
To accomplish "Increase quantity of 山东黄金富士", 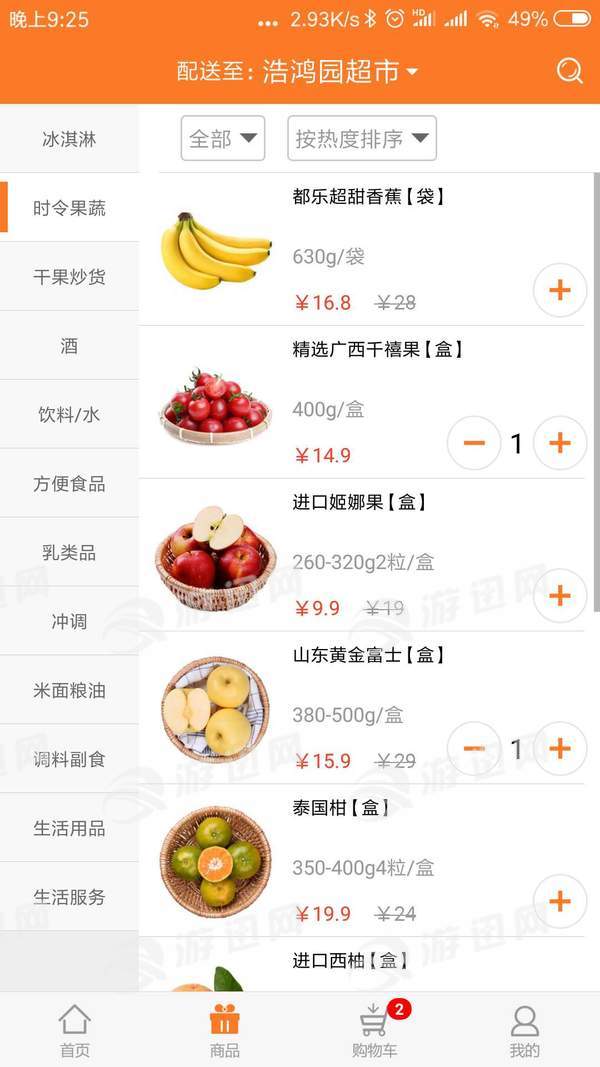I will 559,748.
